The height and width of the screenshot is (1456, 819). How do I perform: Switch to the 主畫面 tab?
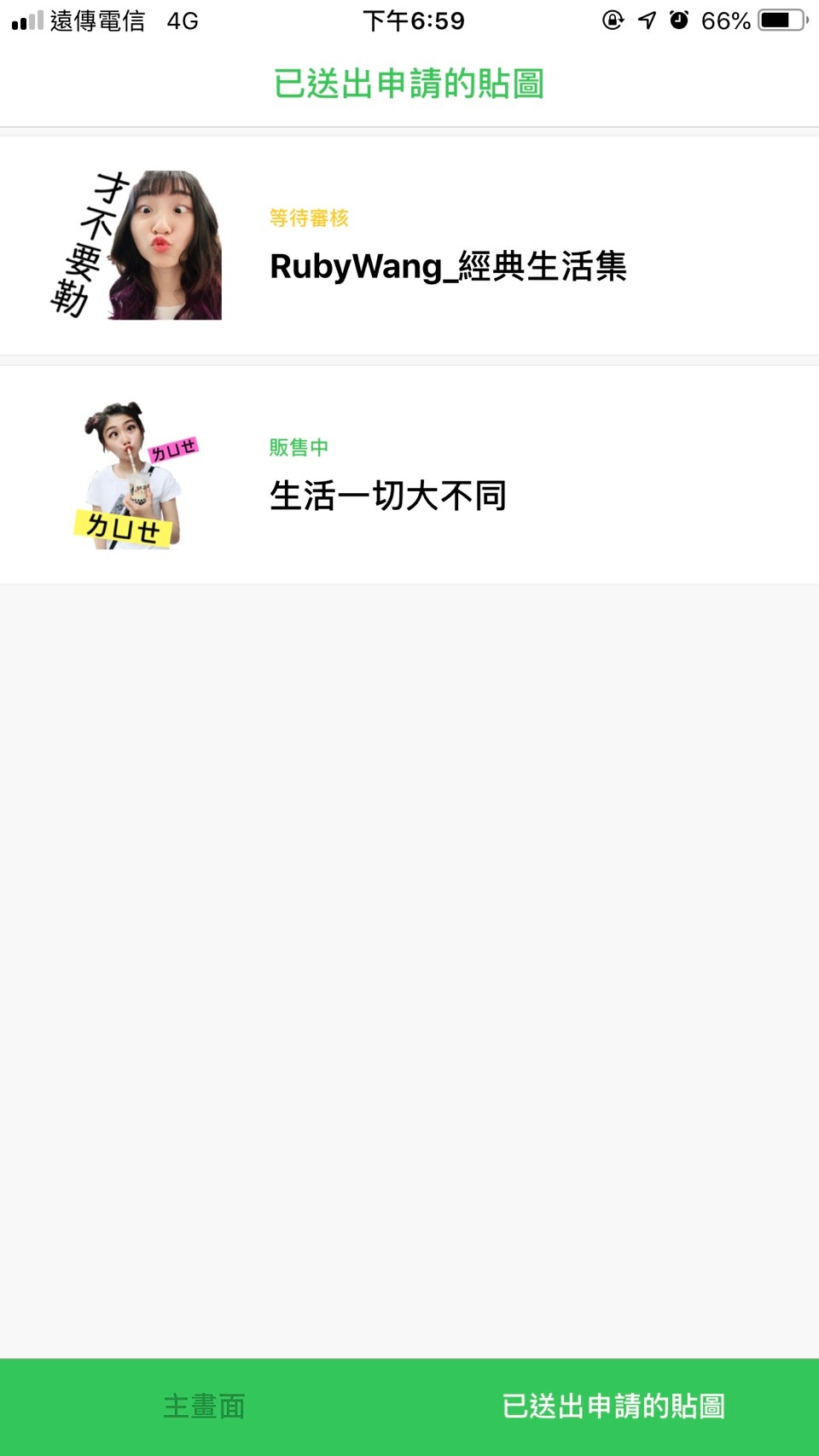tap(204, 1406)
